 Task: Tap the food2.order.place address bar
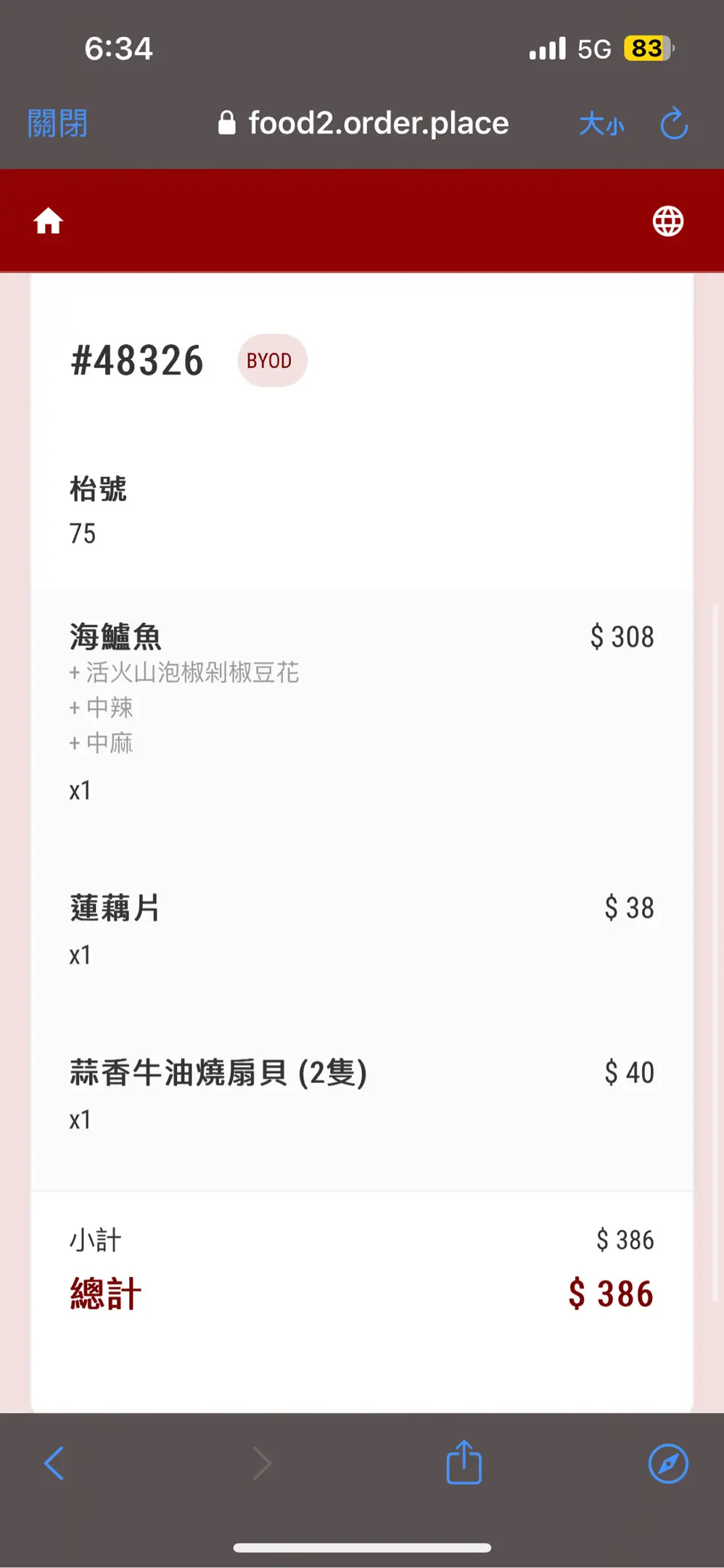tap(363, 123)
